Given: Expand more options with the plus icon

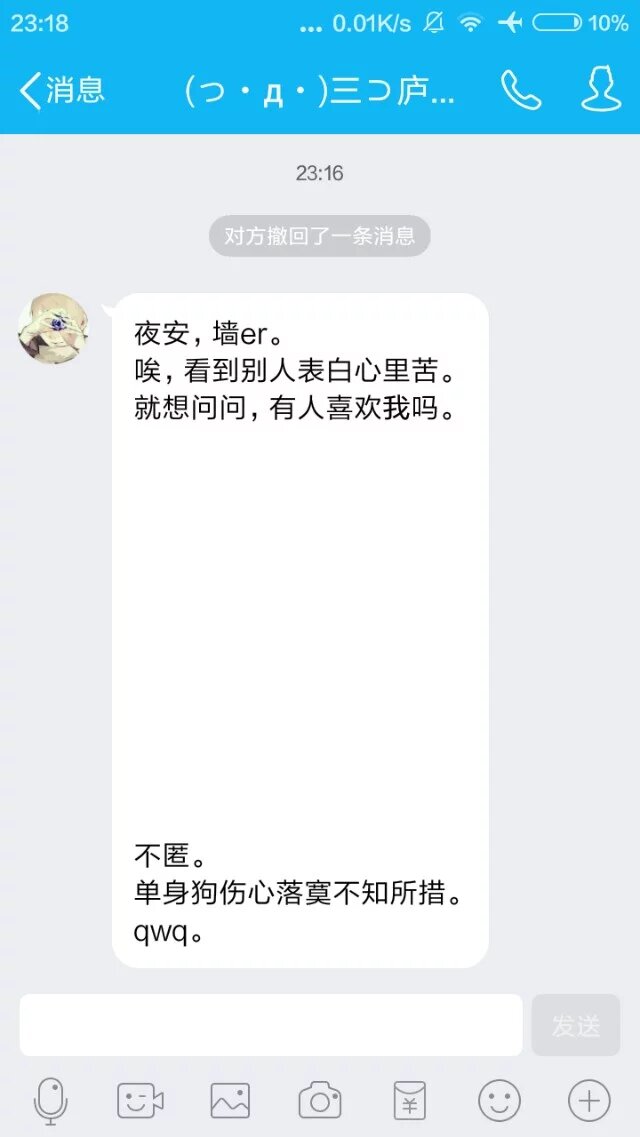Looking at the screenshot, I should [x=589, y=1101].
